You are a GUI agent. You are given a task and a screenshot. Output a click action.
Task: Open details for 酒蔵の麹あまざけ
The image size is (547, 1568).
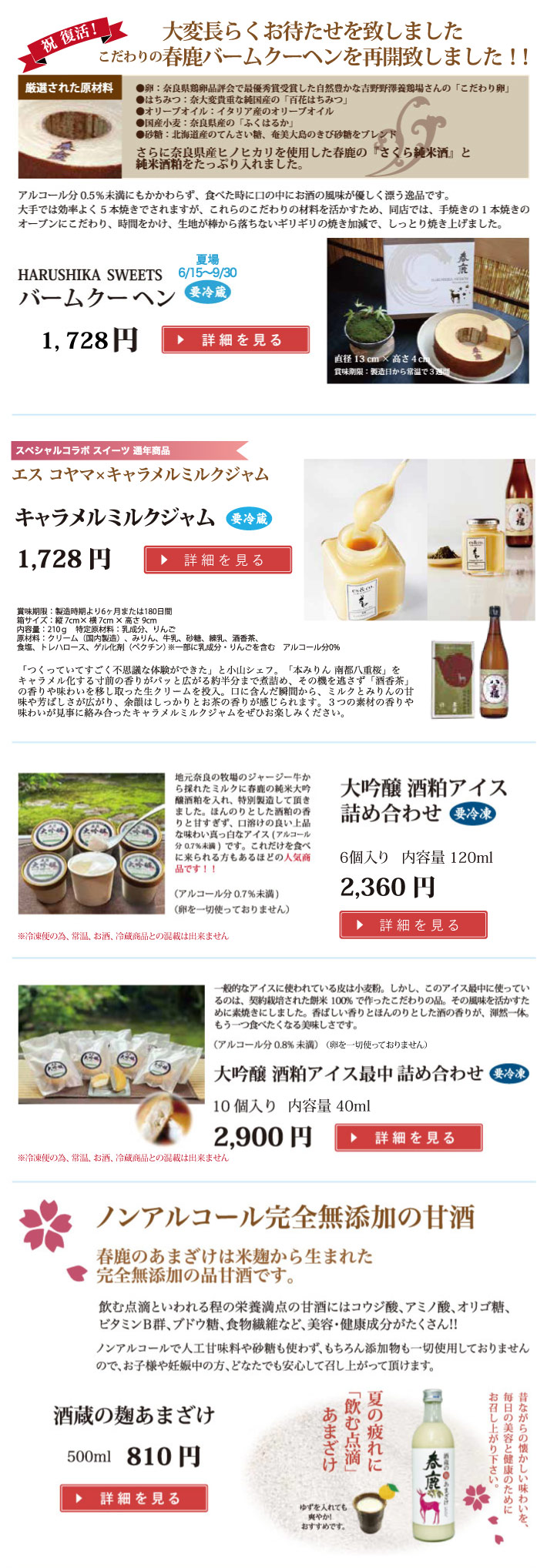tap(134, 1498)
